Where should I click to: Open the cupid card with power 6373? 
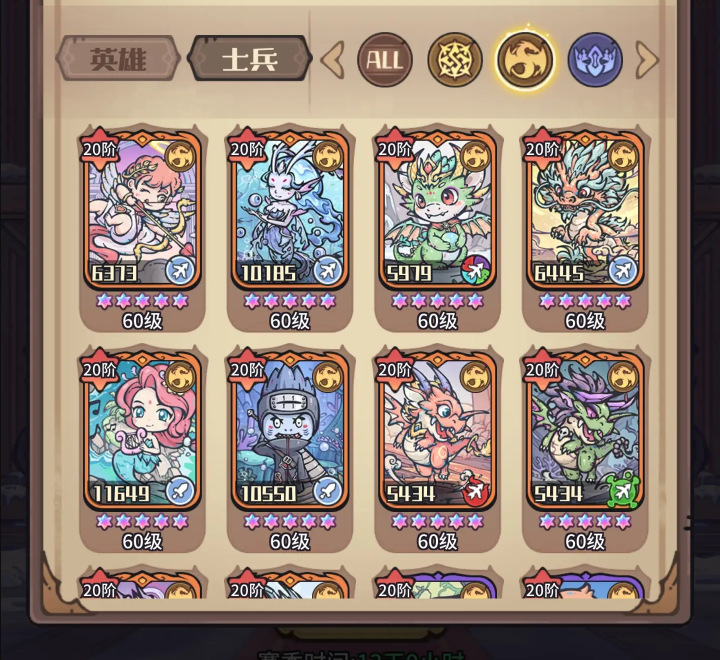(142, 212)
